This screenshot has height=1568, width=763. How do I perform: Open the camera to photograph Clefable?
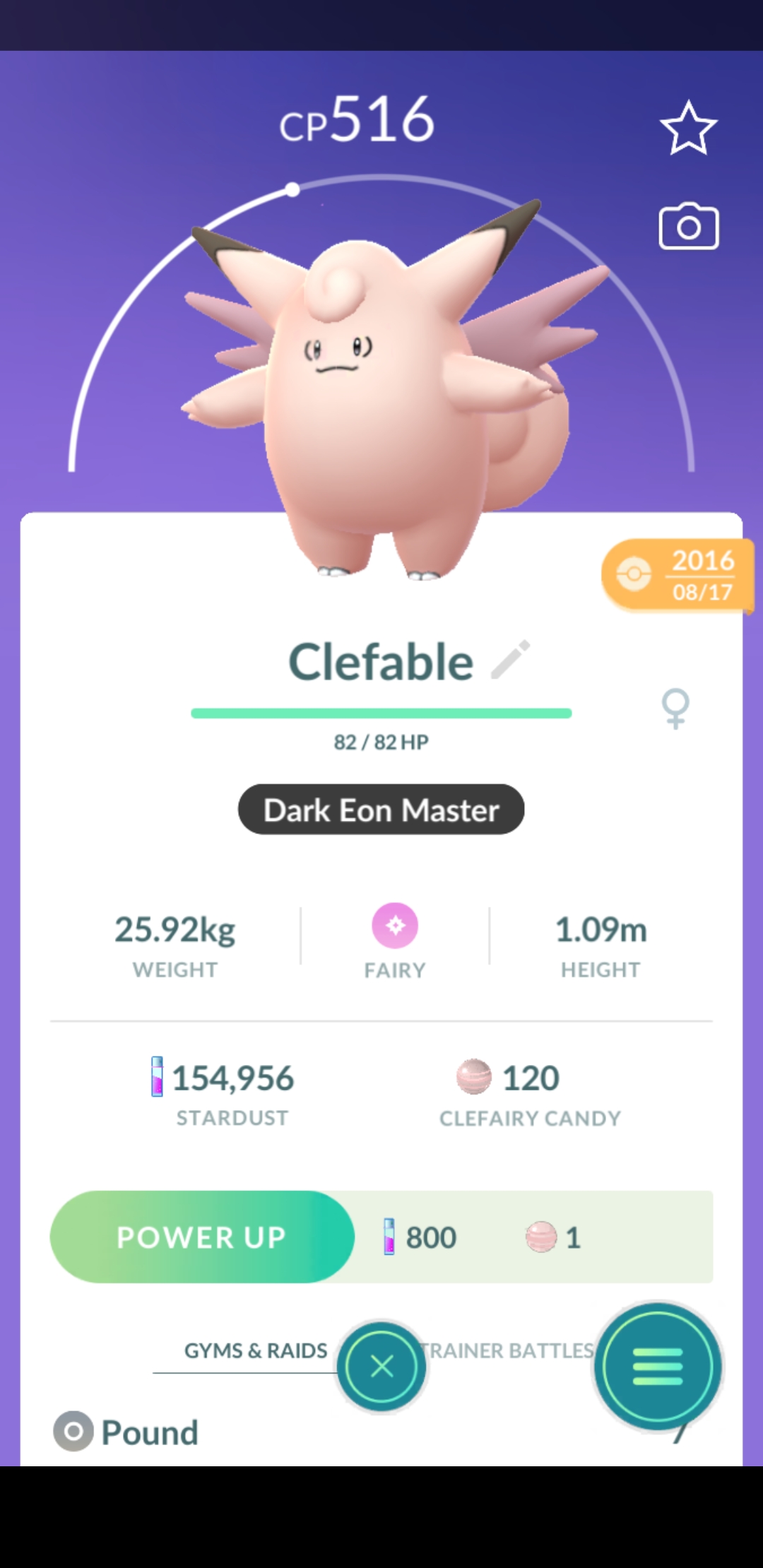pyautogui.click(x=688, y=227)
